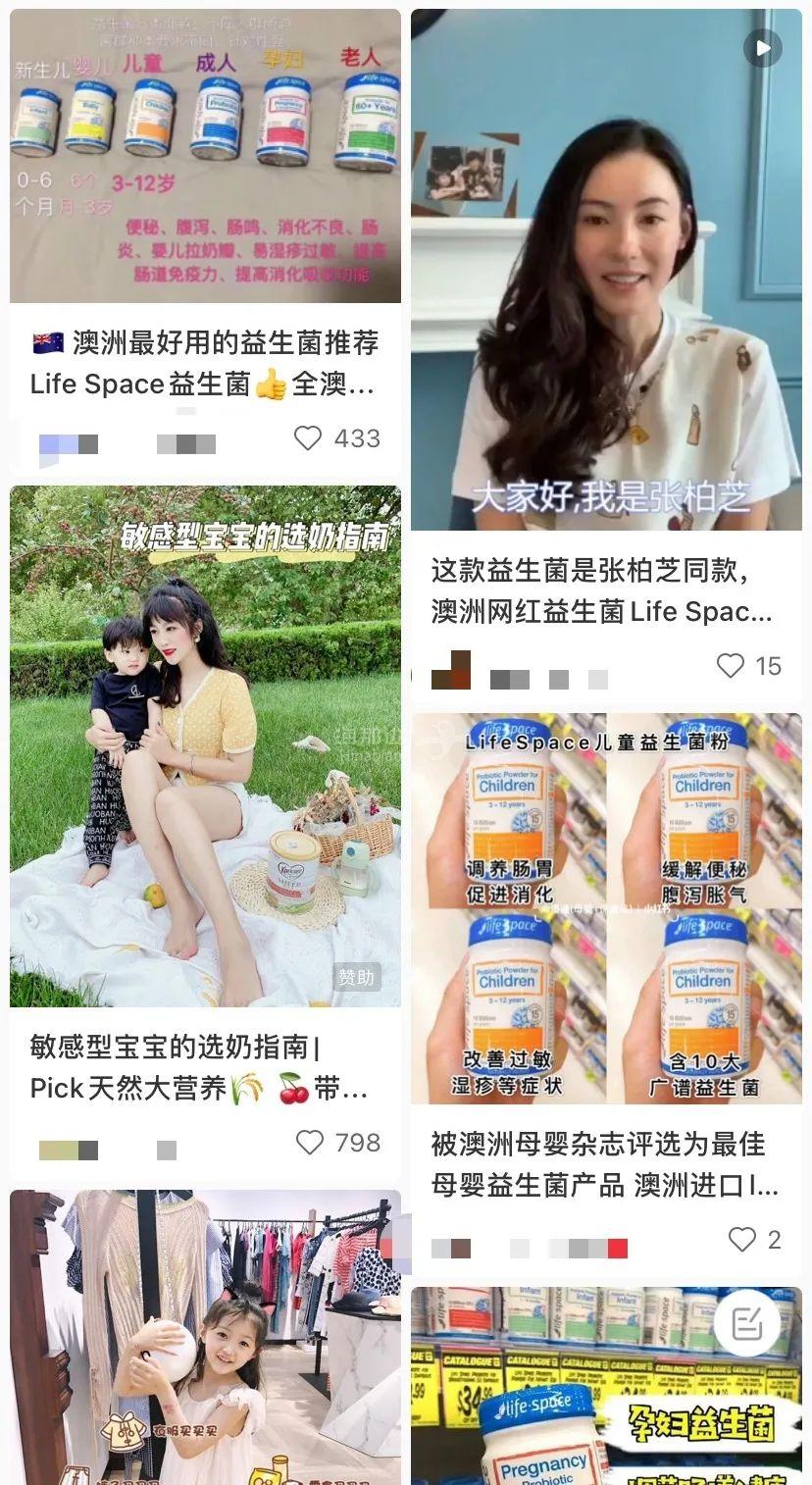Open the 敏感型宝宝的选奶指南 post
The width and height of the screenshot is (812, 1485).
pyautogui.click(x=205, y=745)
